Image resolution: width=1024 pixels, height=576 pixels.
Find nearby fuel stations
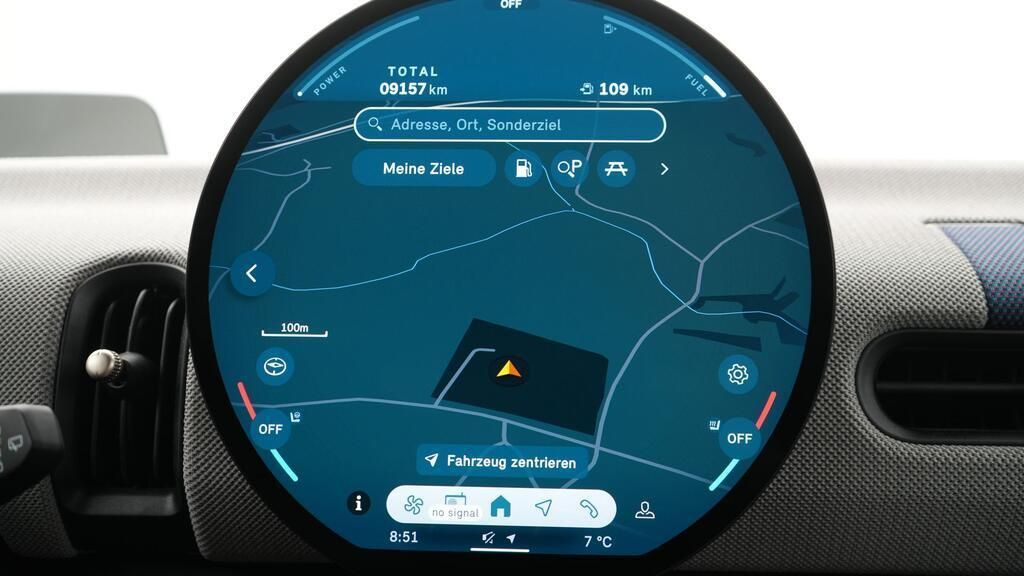point(522,169)
